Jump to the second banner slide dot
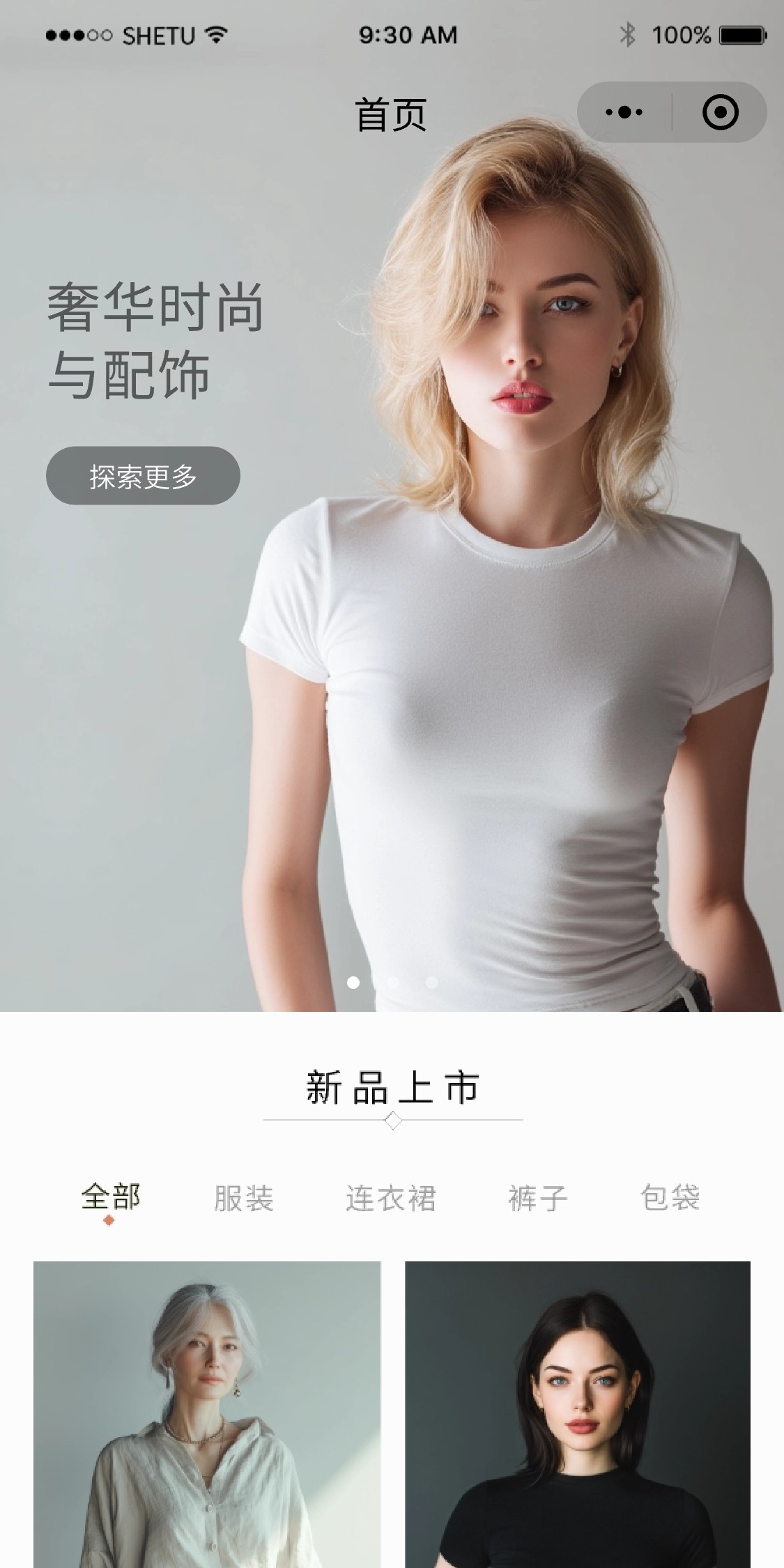Screen dimensions: 784x1568 coord(392,982)
